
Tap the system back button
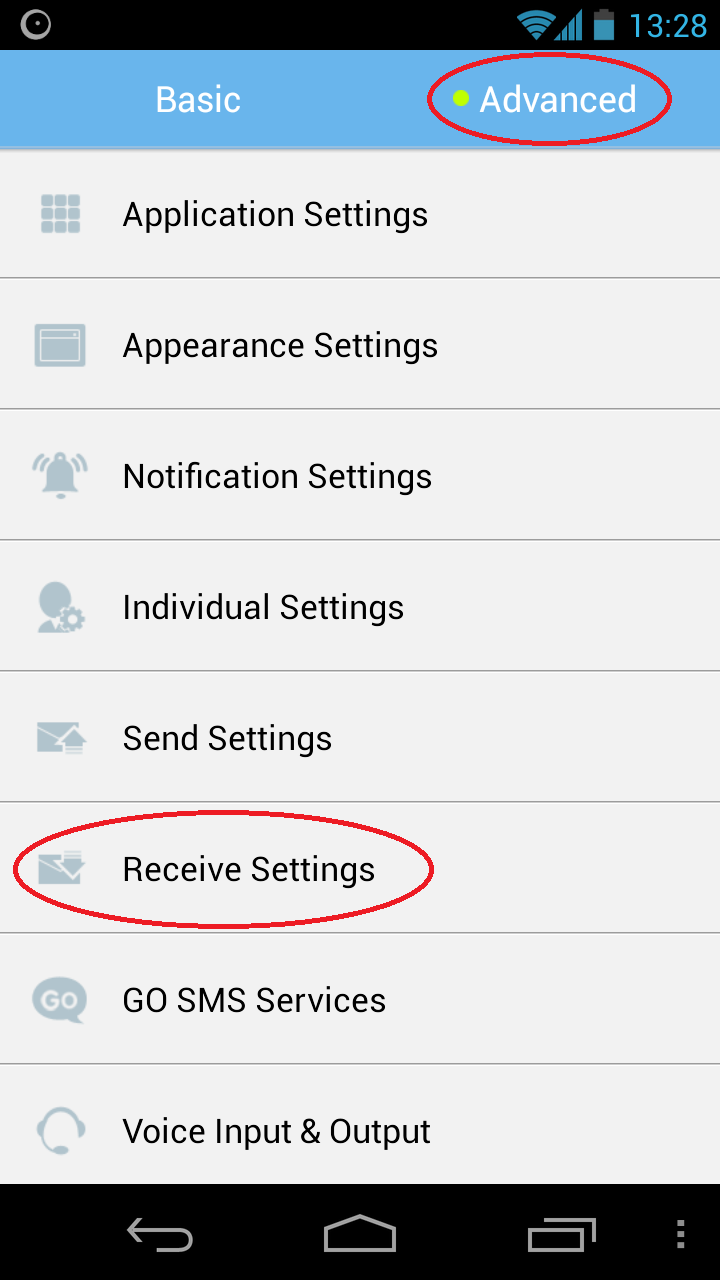[x=160, y=1234]
